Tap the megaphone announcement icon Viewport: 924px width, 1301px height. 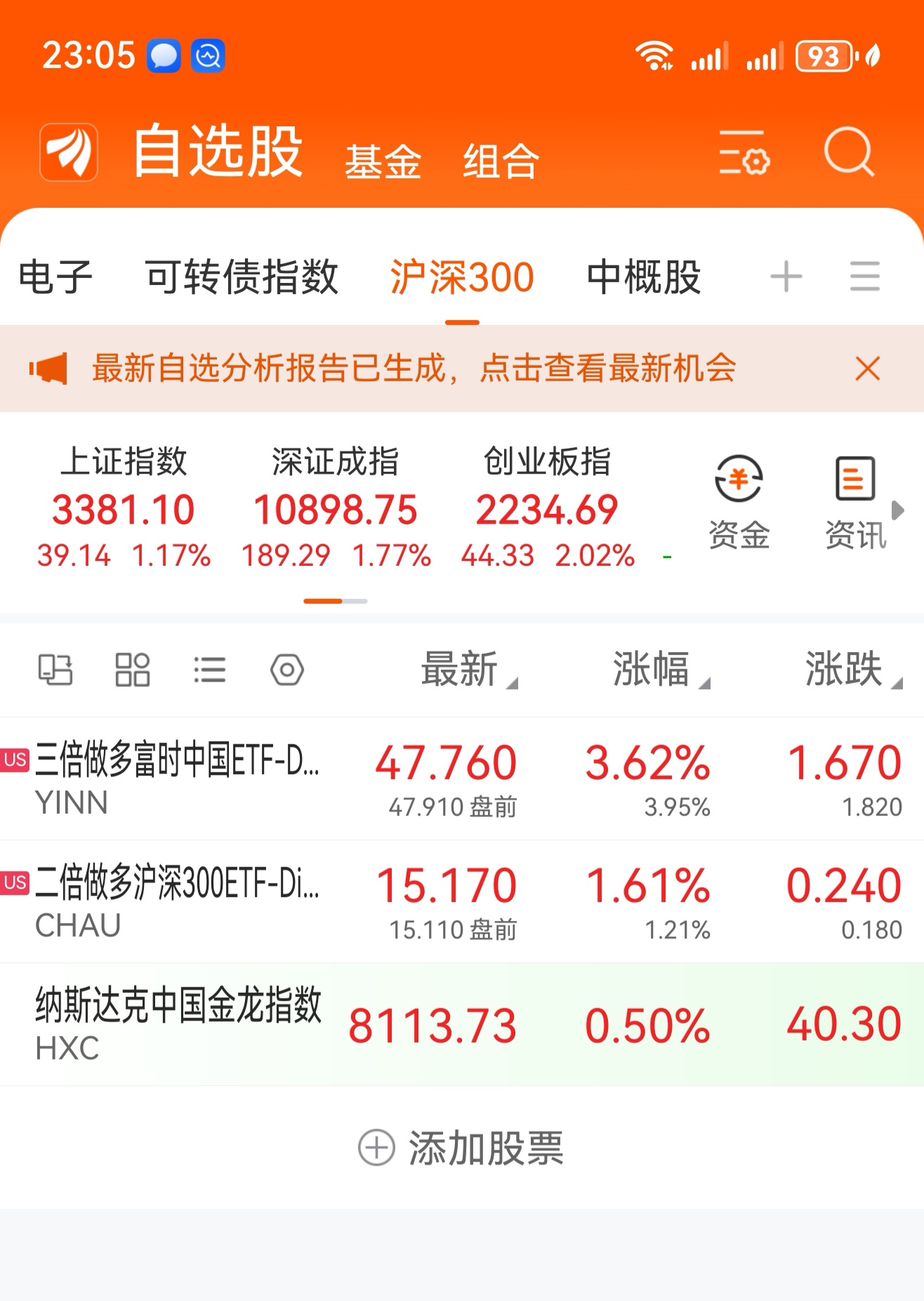coord(46,368)
